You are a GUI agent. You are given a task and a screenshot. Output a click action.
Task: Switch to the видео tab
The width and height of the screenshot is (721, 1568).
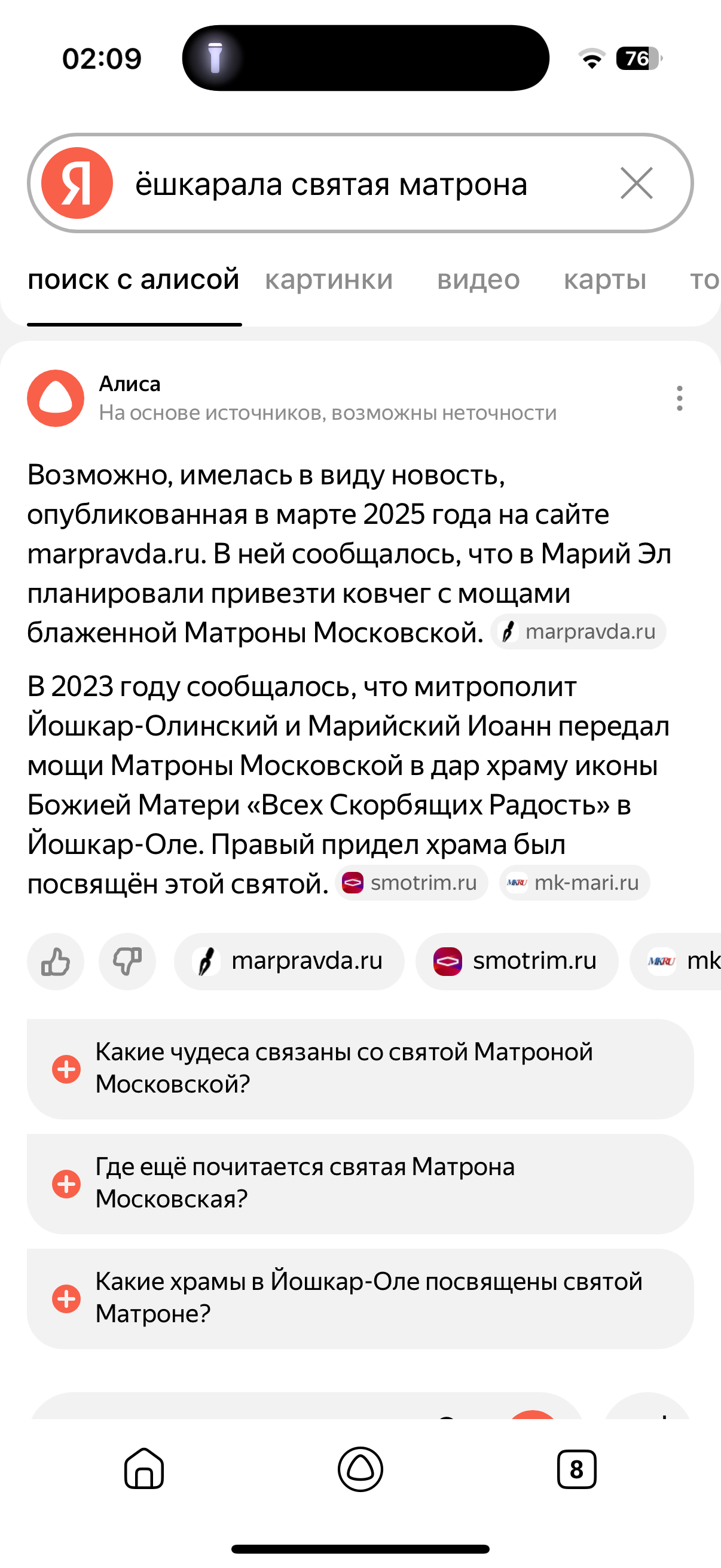pos(478,280)
